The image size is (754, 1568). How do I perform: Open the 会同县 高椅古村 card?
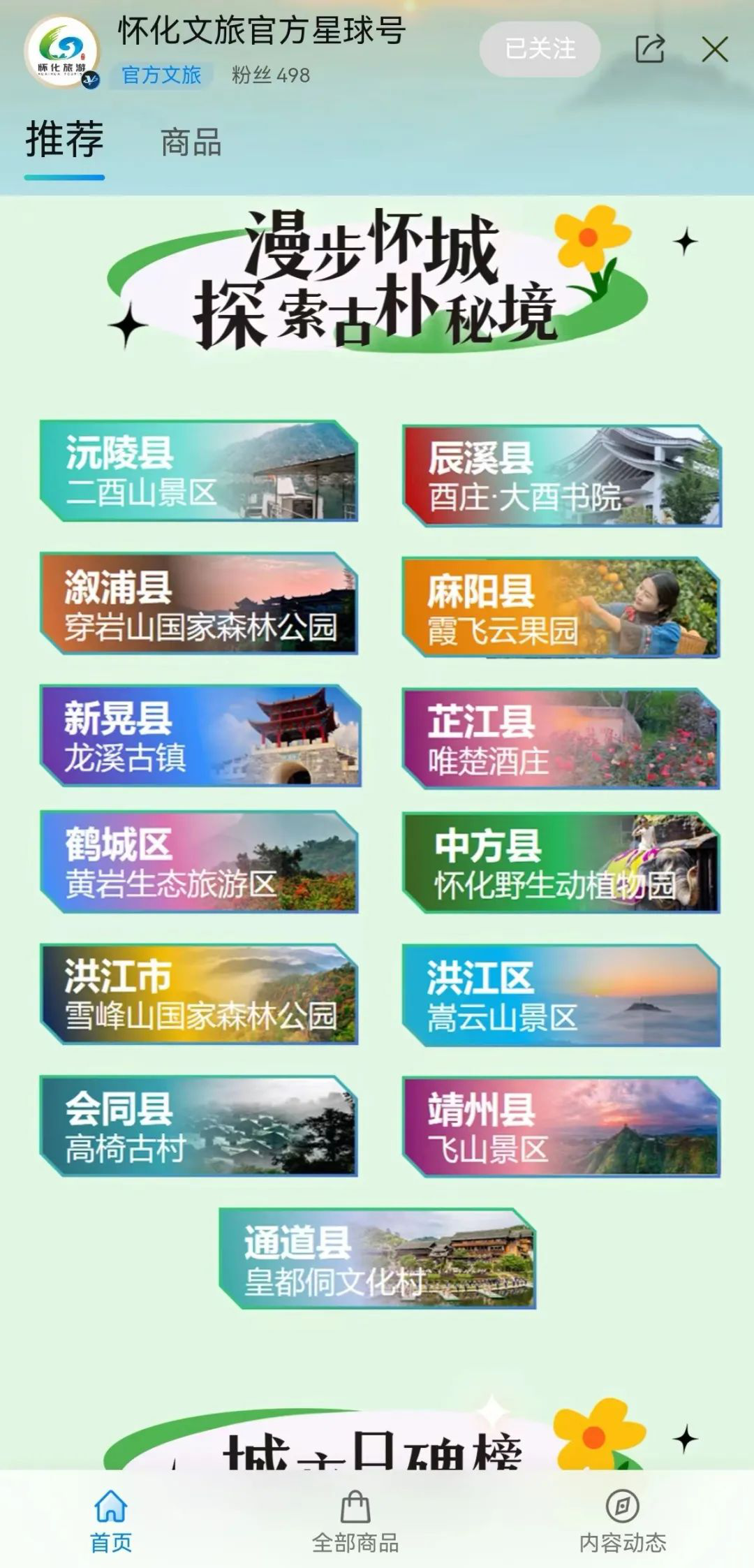coord(199,1126)
